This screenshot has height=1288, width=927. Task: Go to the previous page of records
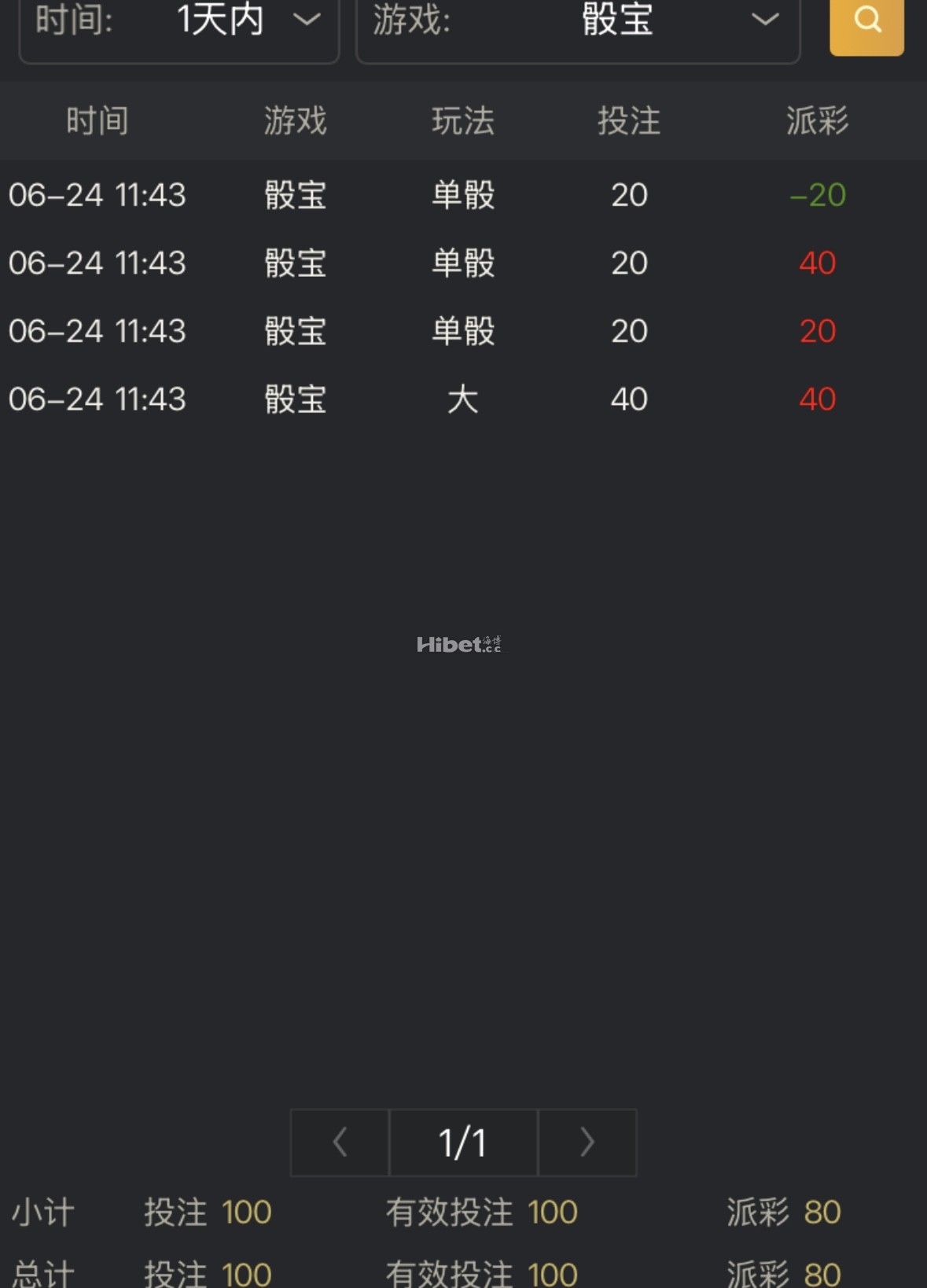click(x=340, y=1143)
